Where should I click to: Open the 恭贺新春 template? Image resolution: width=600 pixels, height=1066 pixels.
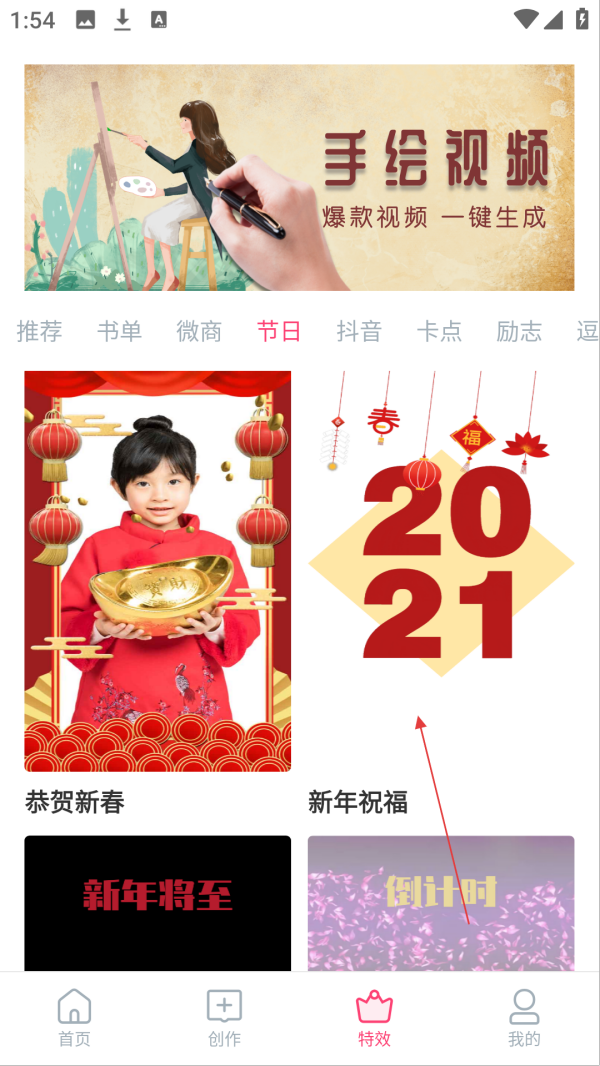coord(158,570)
